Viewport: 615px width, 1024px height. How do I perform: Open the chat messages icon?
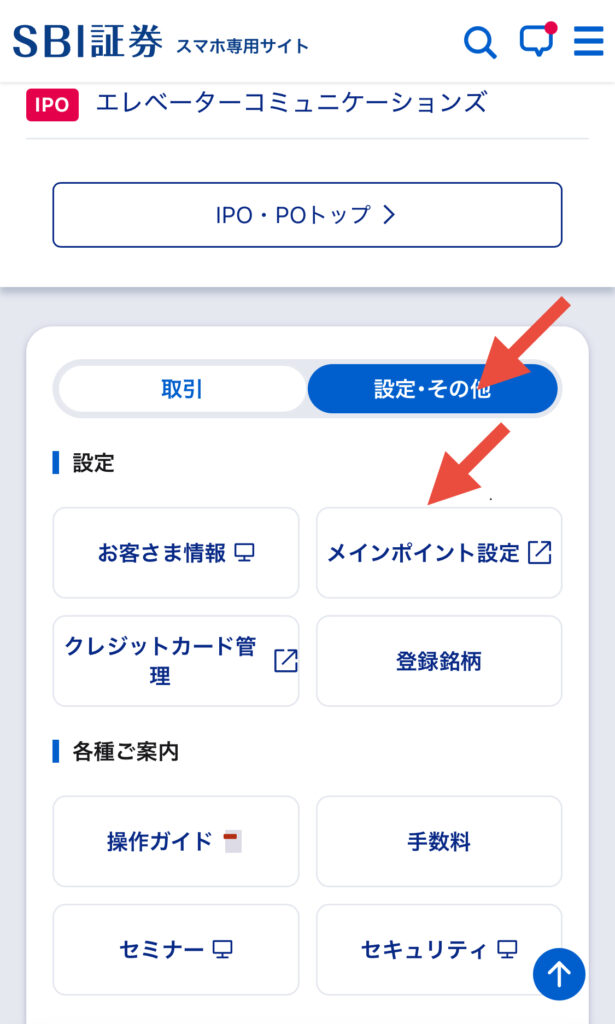click(537, 40)
